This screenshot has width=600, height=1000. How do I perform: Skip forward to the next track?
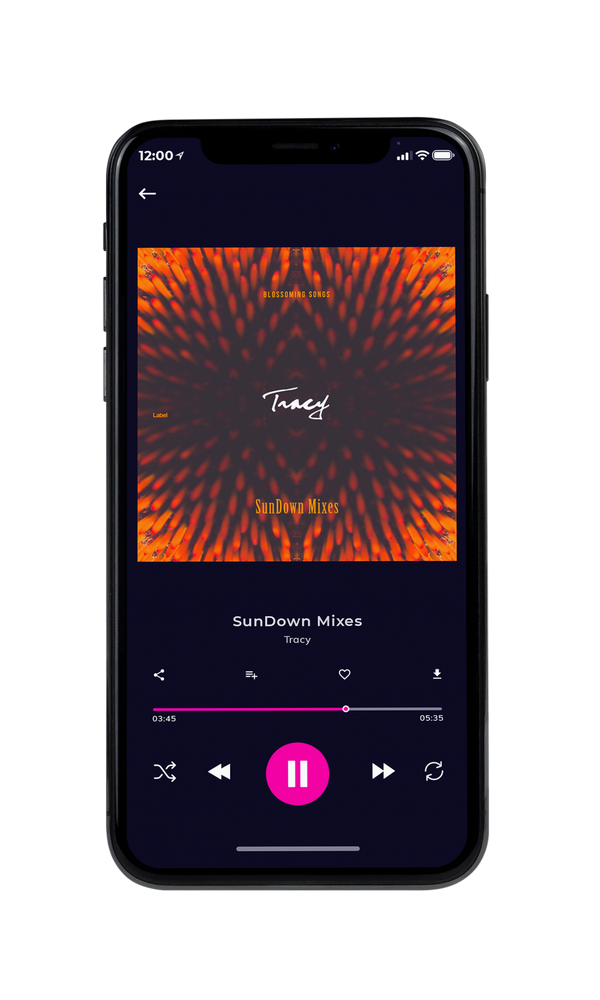pyautogui.click(x=383, y=771)
